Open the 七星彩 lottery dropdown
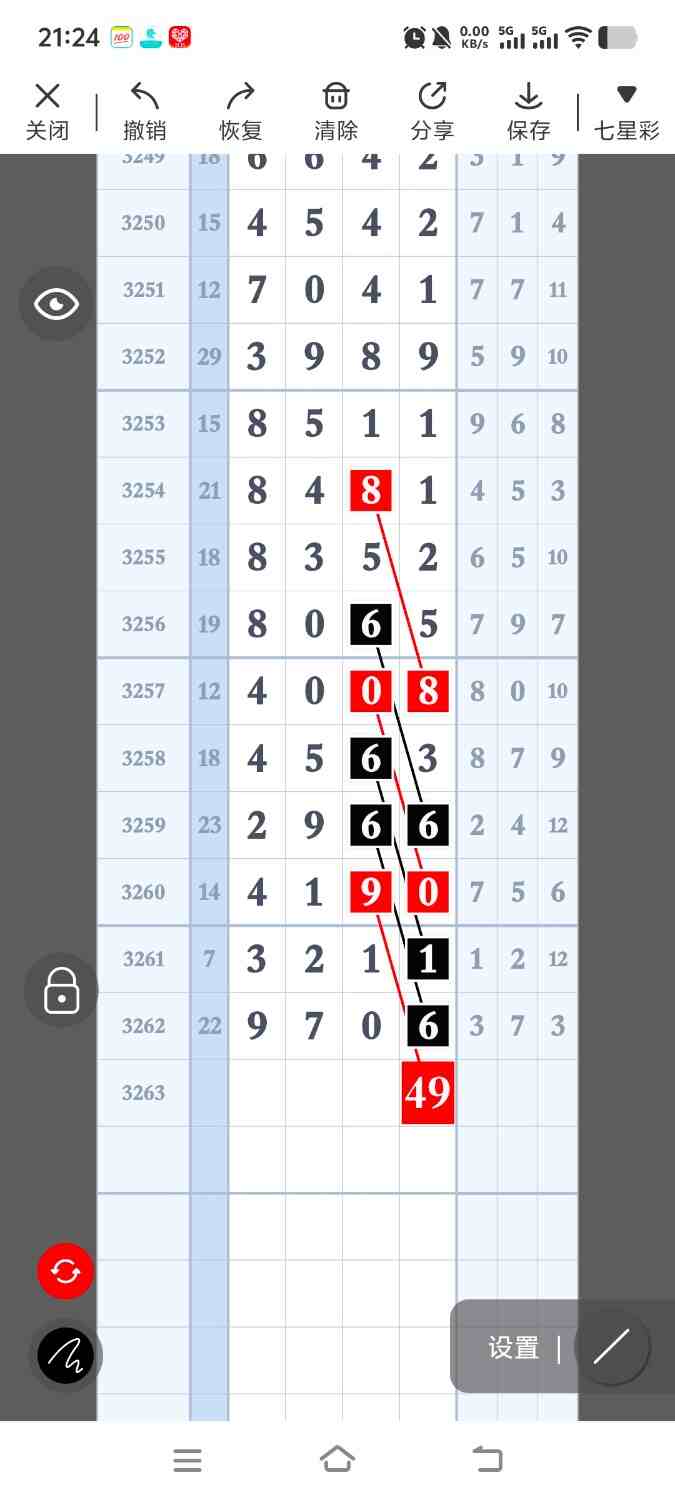Image resolution: width=675 pixels, height=1500 pixels. (x=626, y=111)
